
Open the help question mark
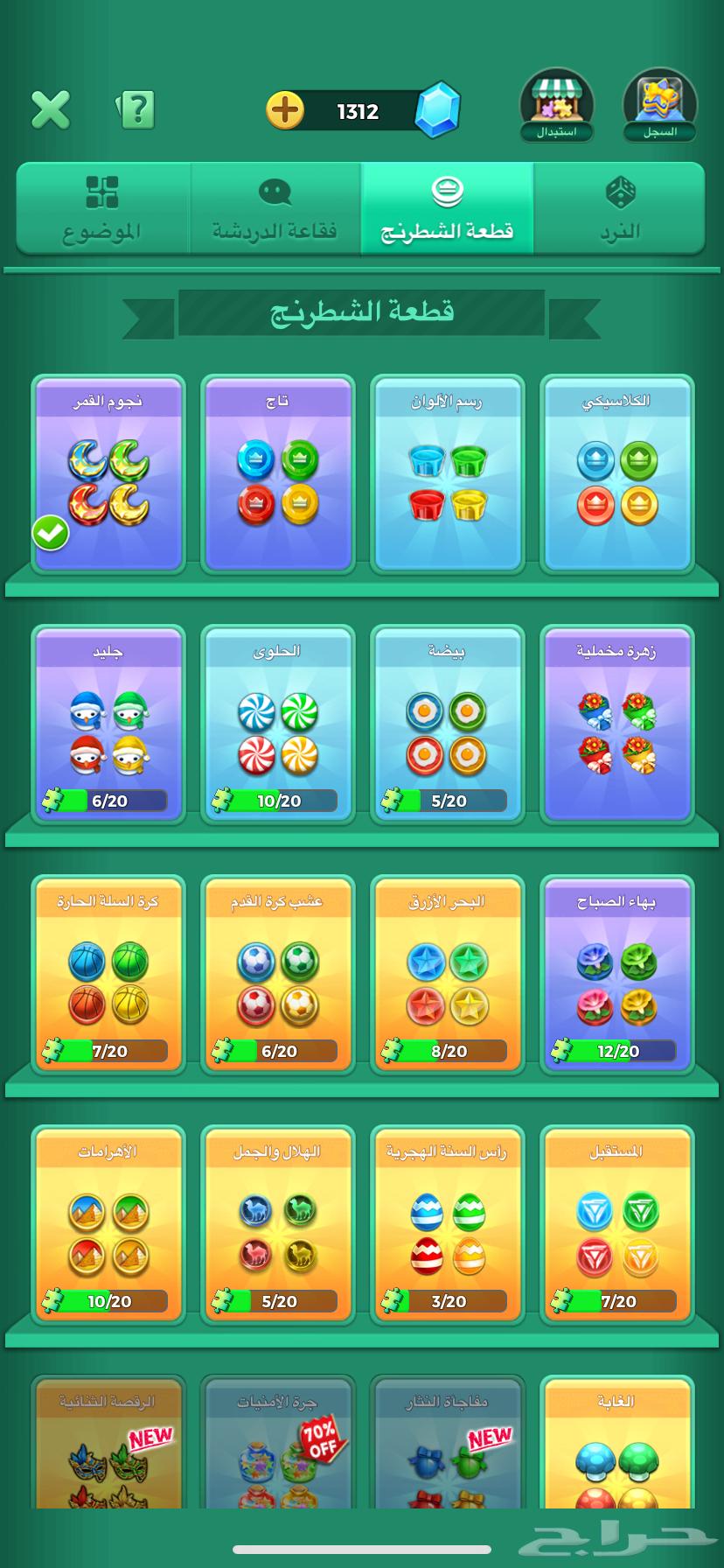(x=136, y=110)
